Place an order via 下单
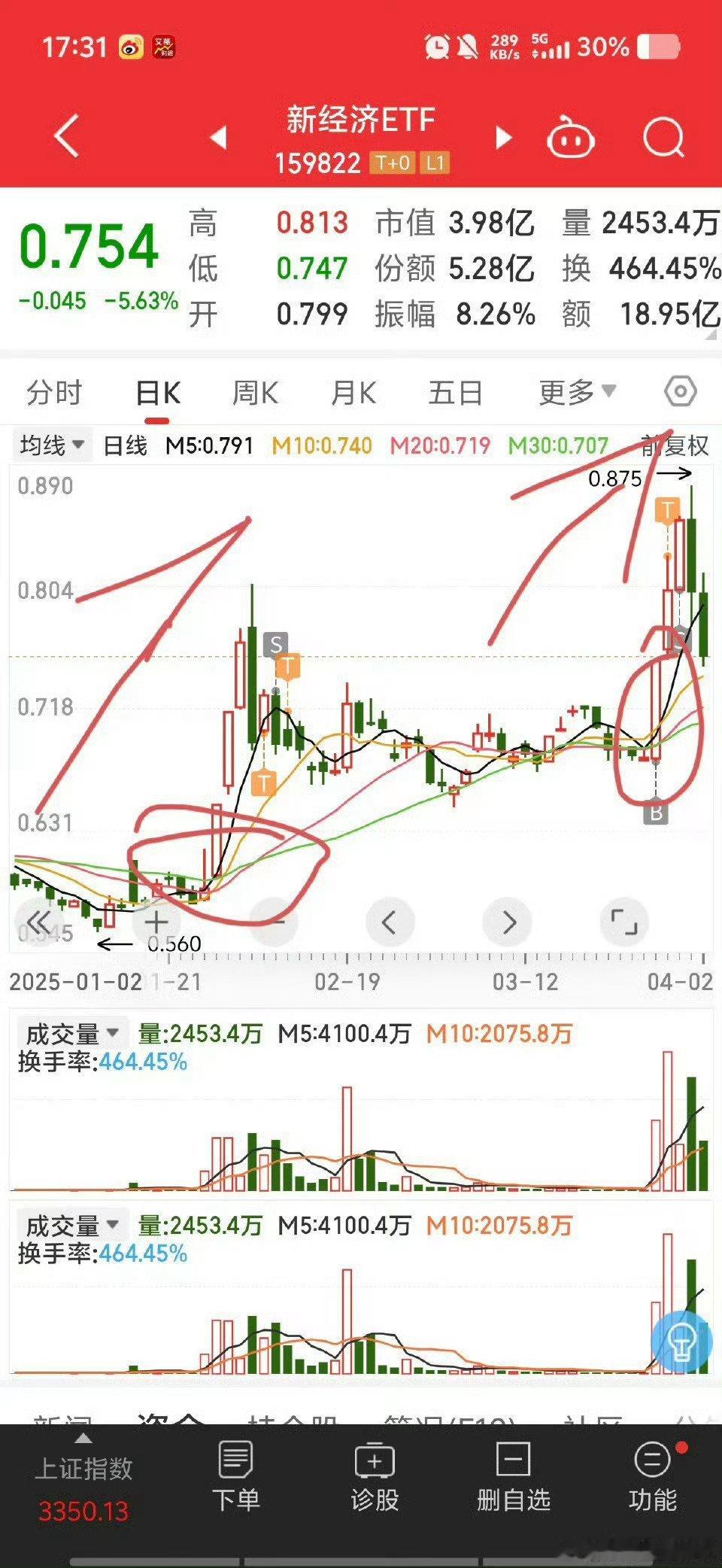The height and width of the screenshot is (1568, 722). (x=235, y=1478)
